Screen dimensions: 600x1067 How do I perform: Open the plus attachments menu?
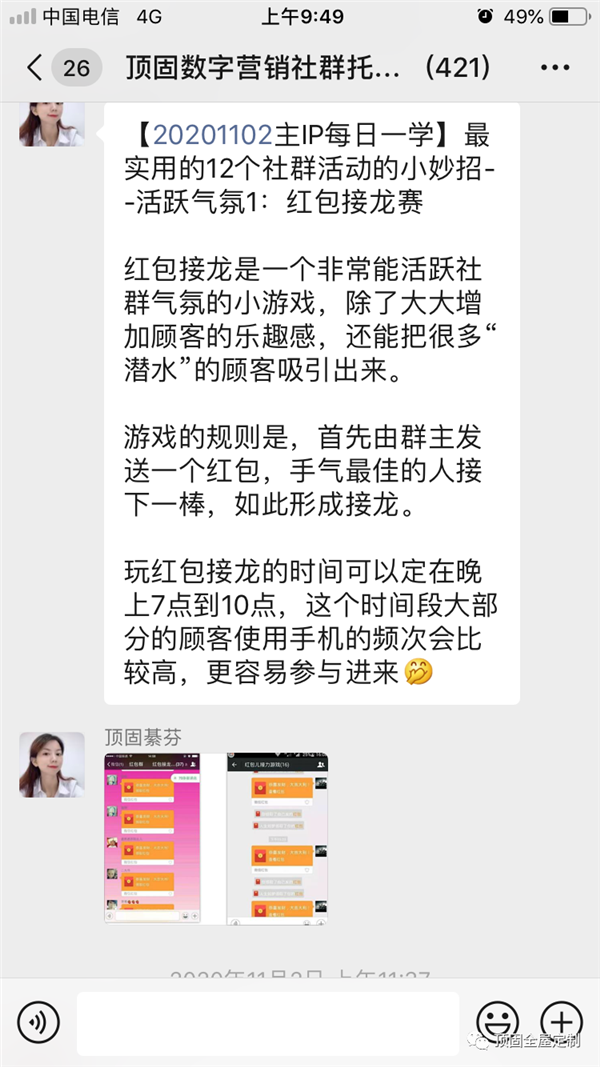(562, 1022)
